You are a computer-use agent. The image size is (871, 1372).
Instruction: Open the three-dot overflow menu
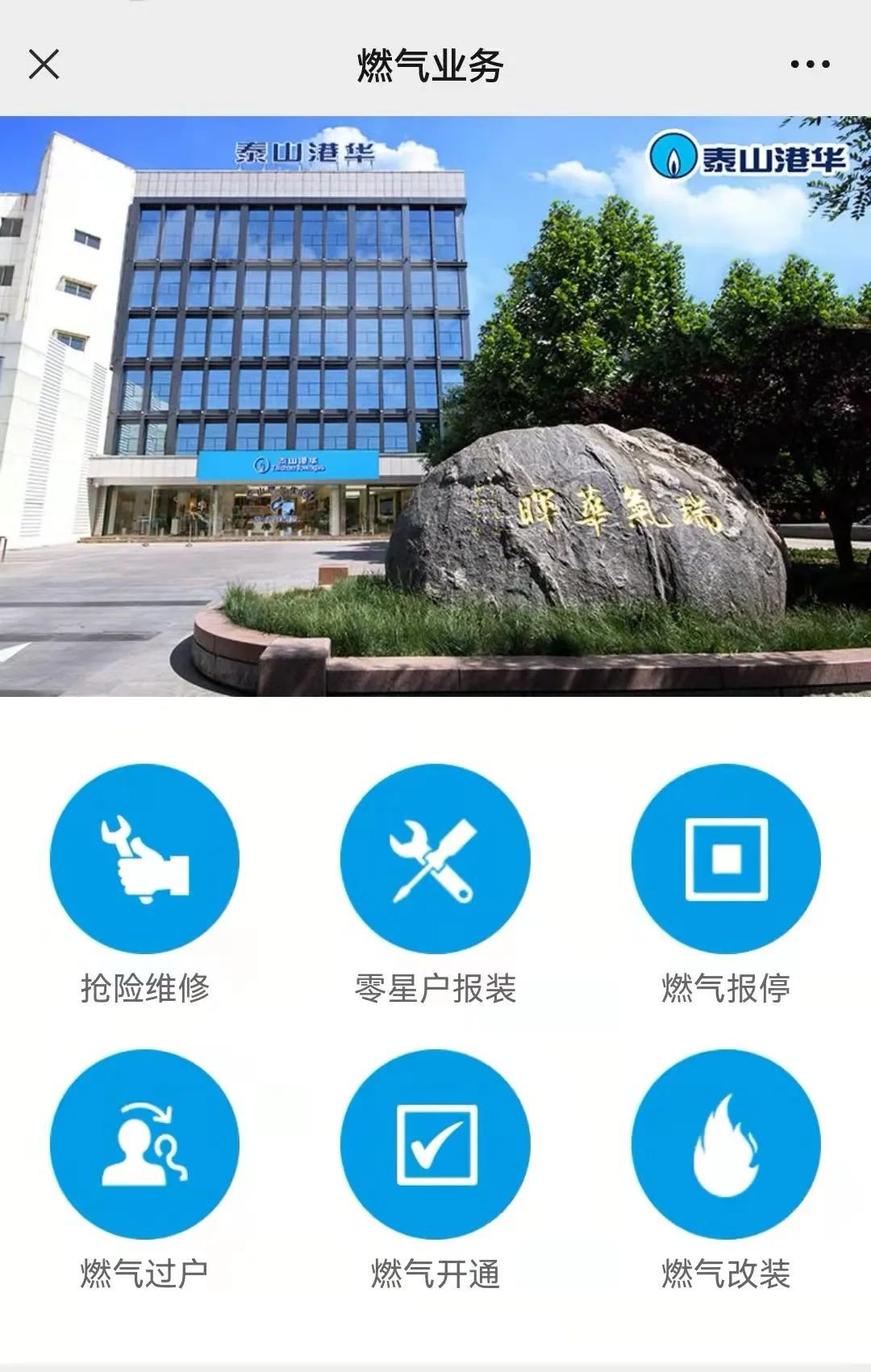tap(810, 65)
